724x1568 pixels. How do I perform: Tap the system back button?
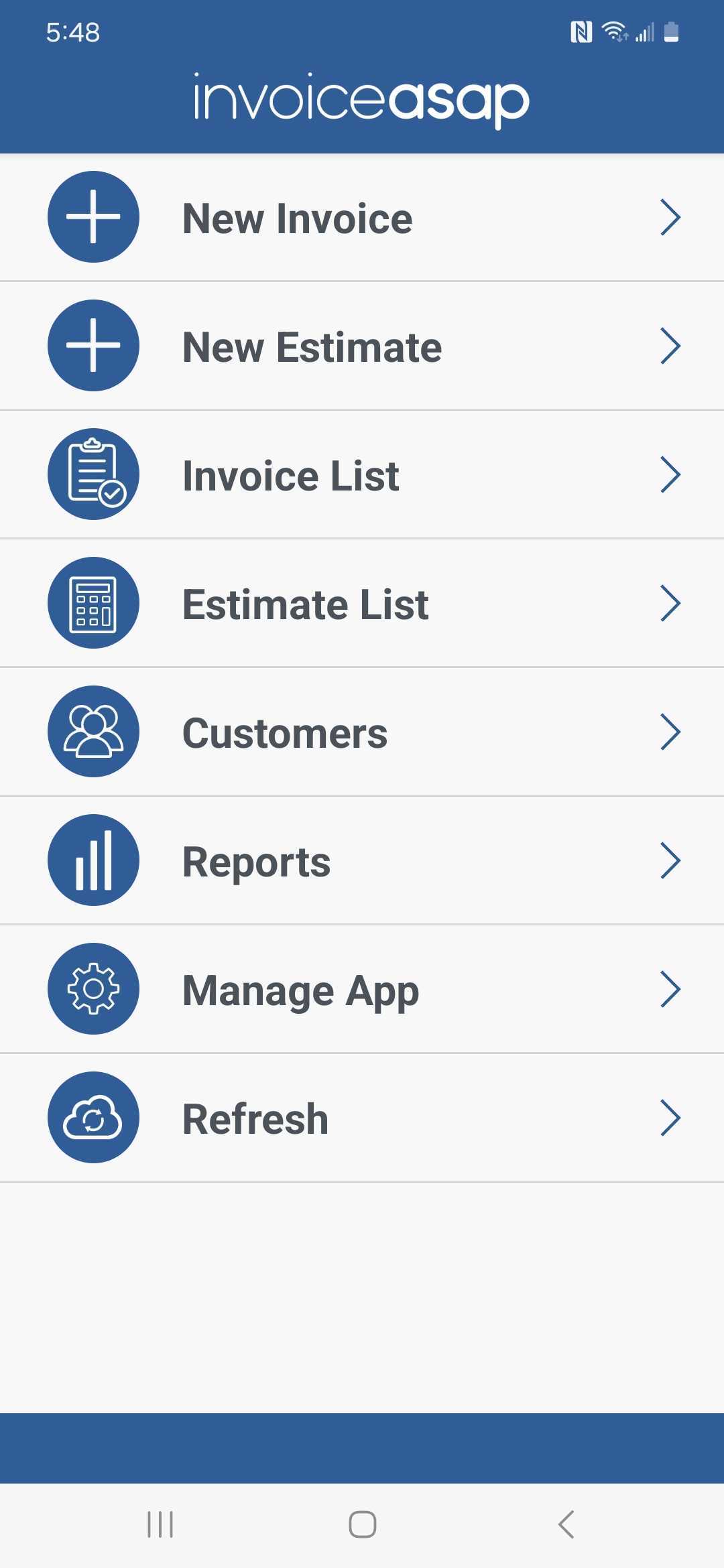[566, 1524]
